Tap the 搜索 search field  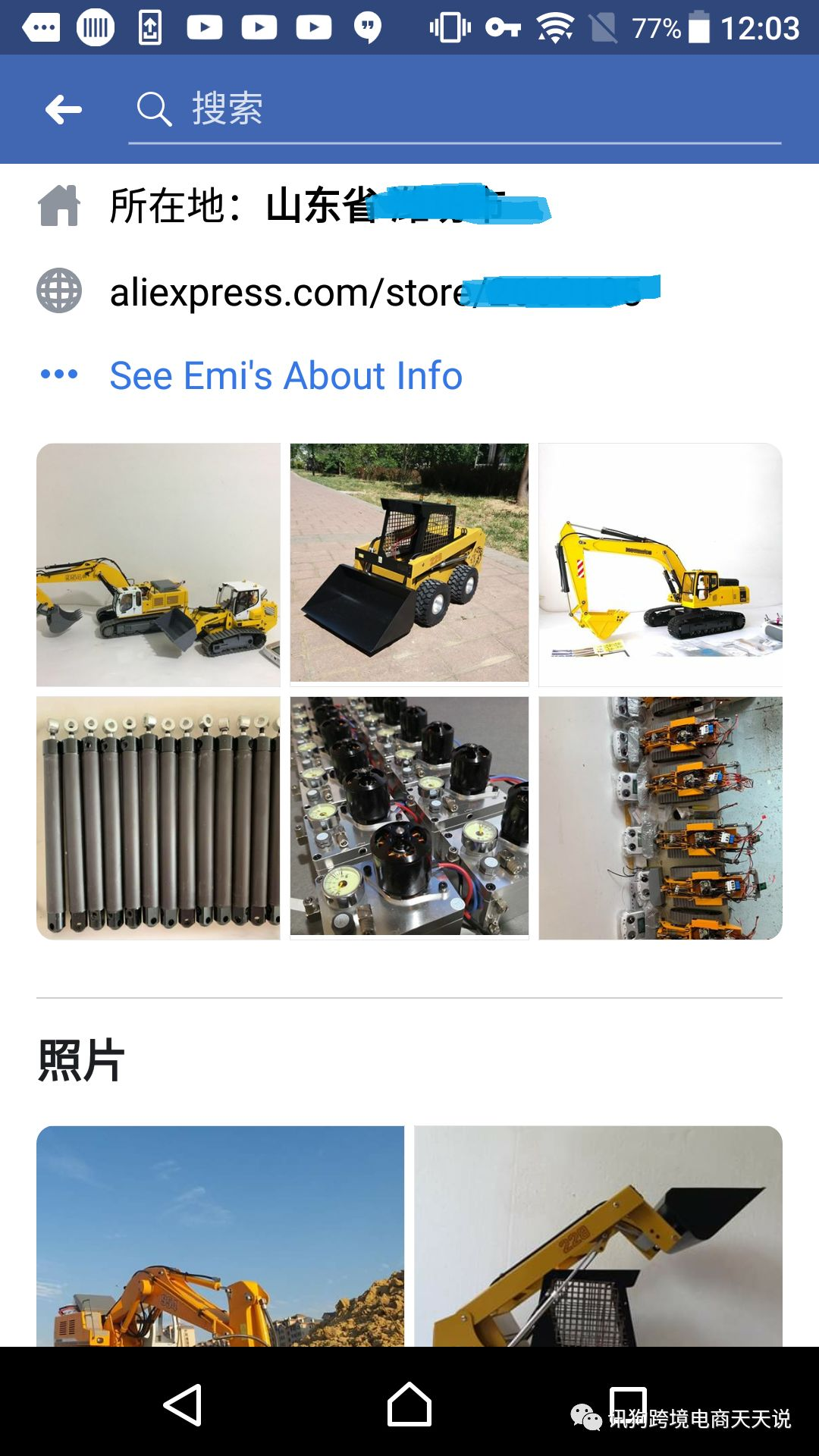pos(455,110)
